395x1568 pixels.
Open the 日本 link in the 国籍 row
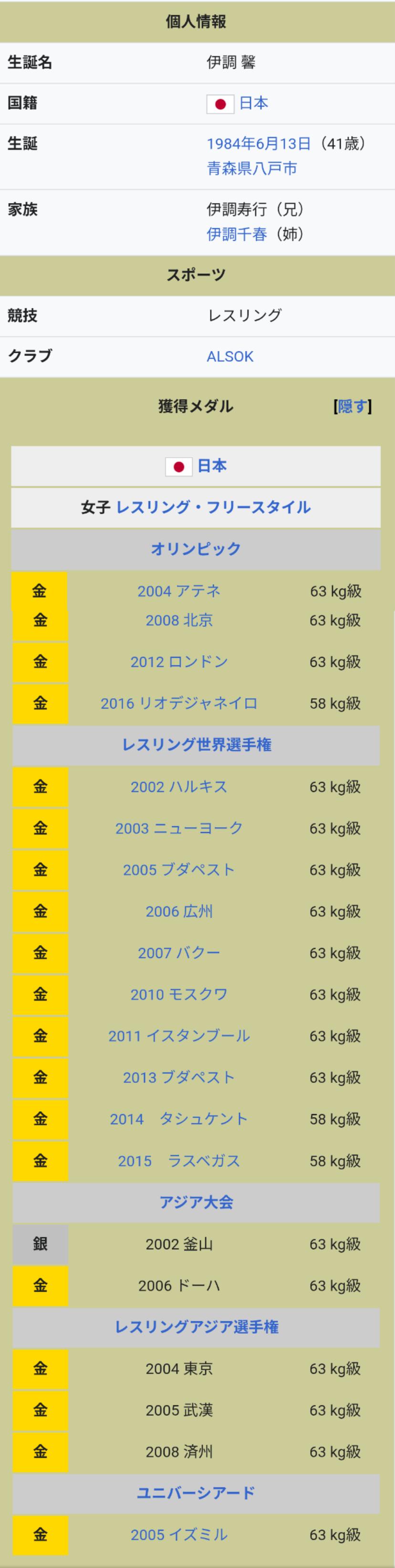coord(253,104)
